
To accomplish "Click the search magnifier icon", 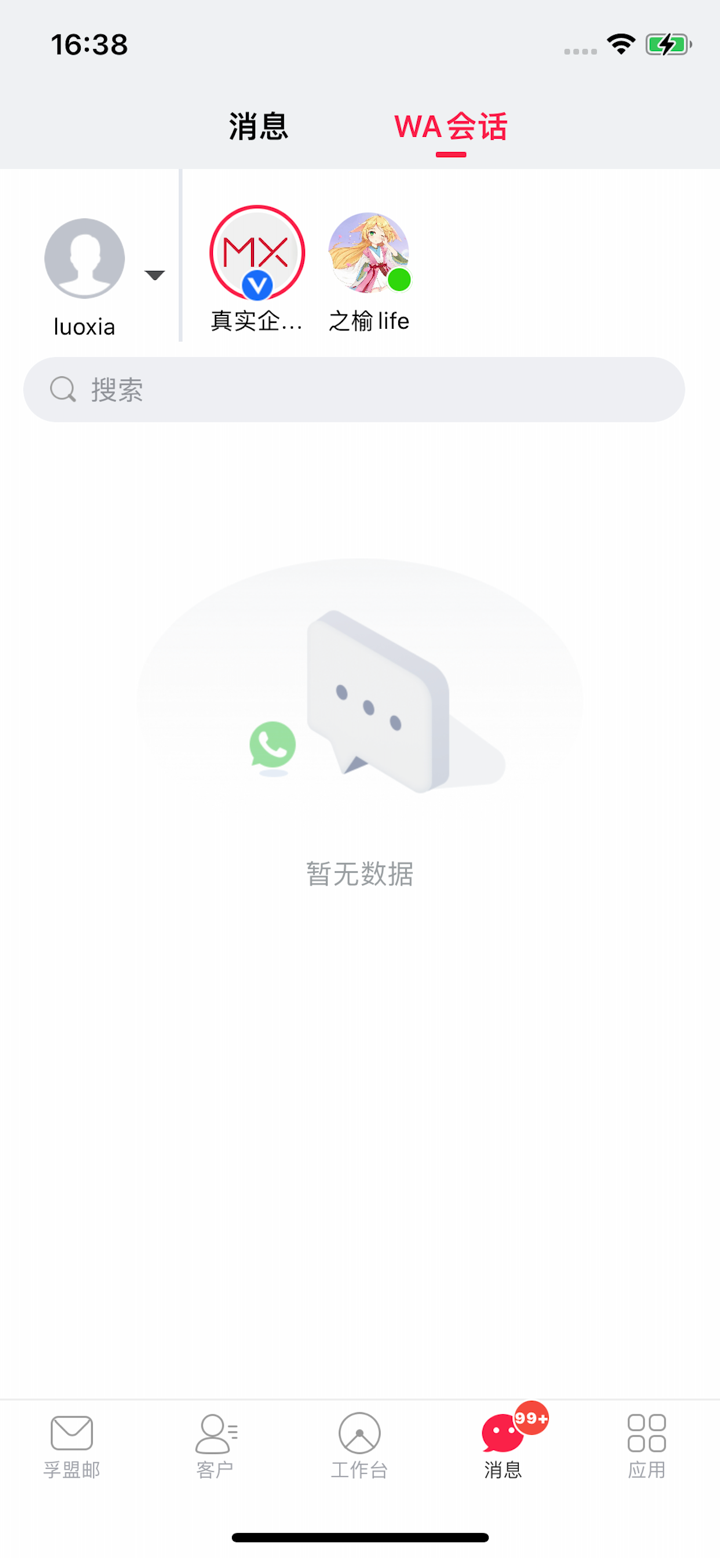I will (62, 389).
